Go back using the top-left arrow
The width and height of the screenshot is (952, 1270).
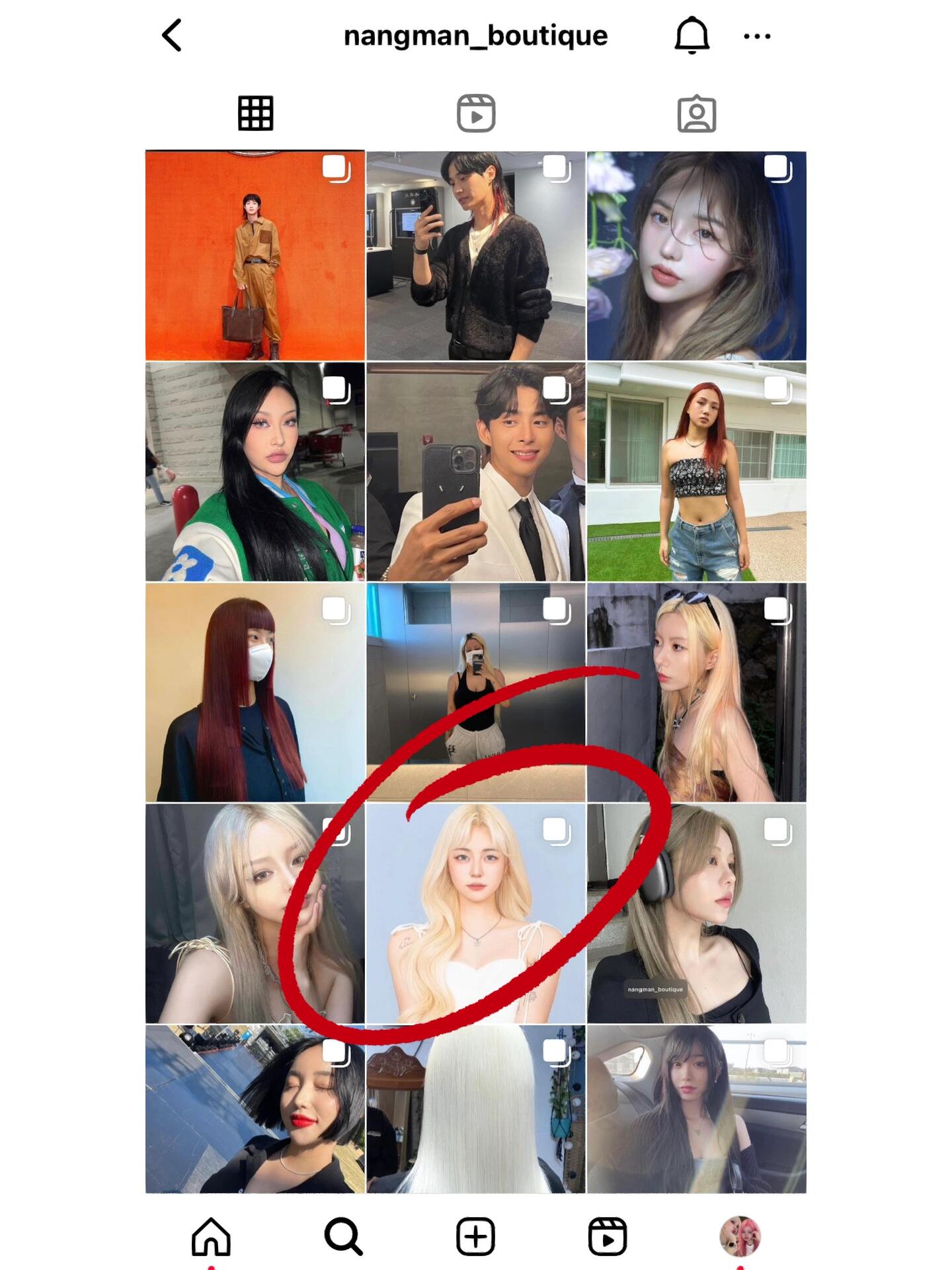point(172,35)
